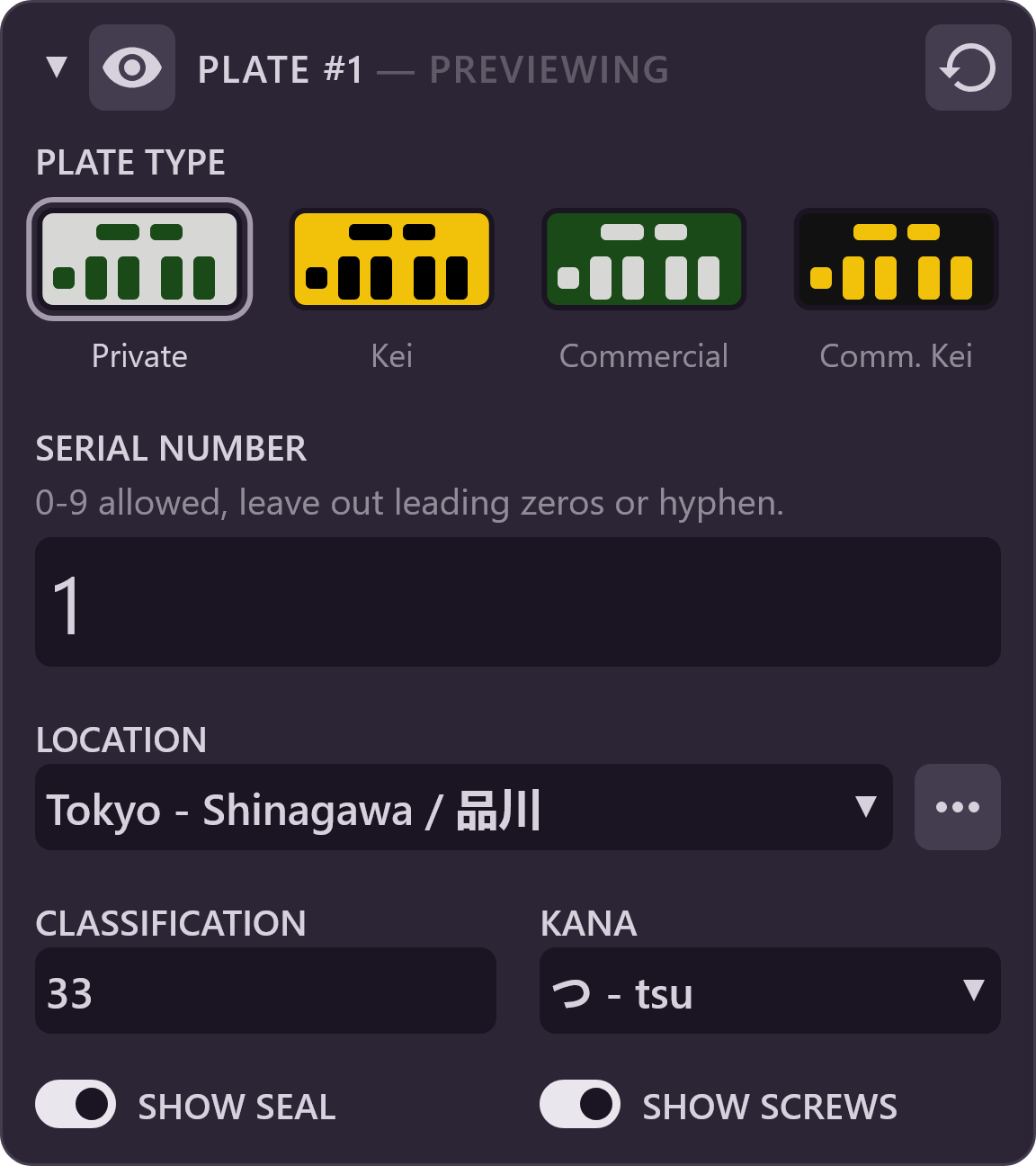This screenshot has height=1166, width=1036.
Task: Click the Private label text
Action: coord(138,355)
